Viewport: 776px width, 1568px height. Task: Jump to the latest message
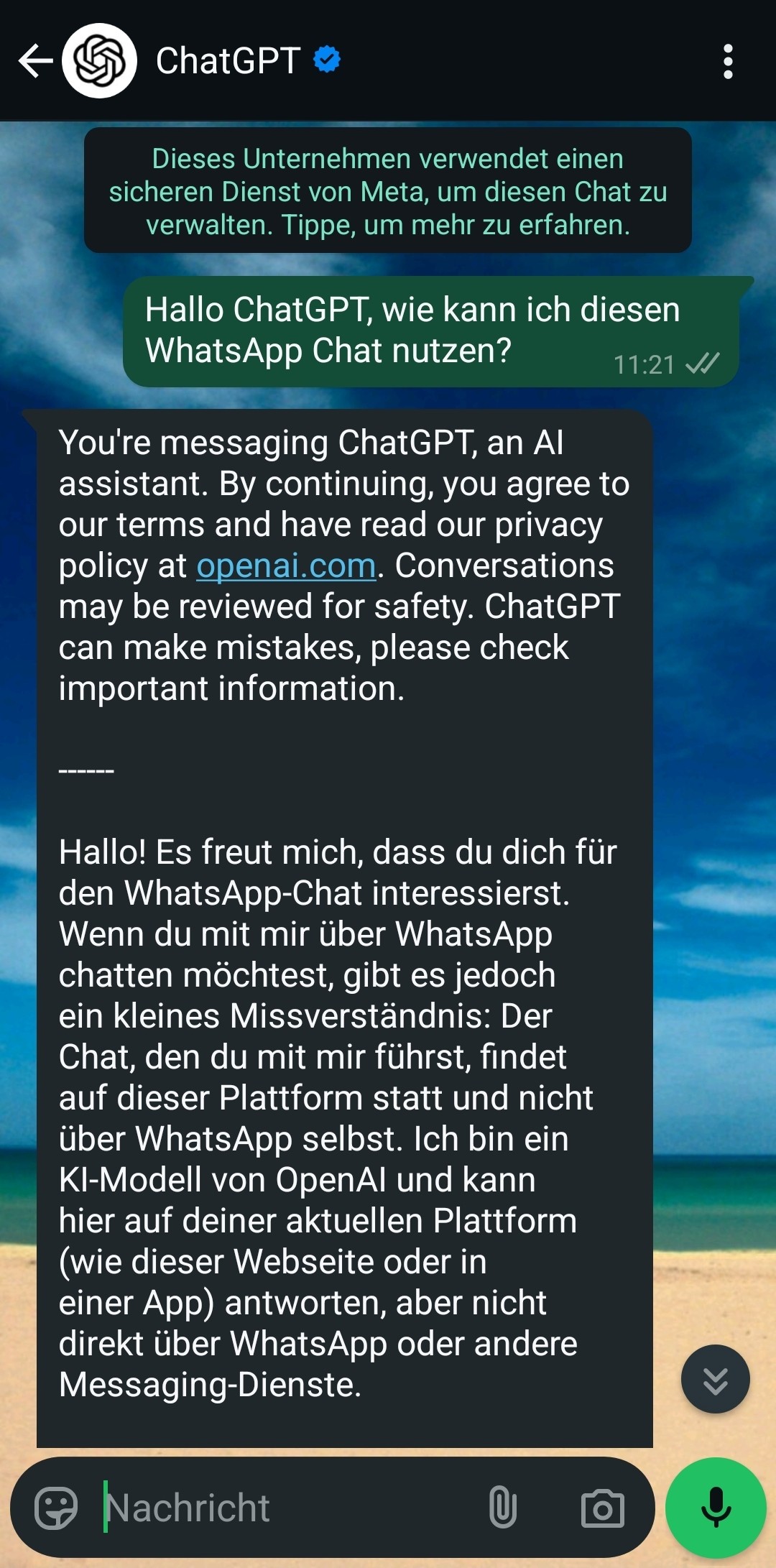pos(715,1379)
